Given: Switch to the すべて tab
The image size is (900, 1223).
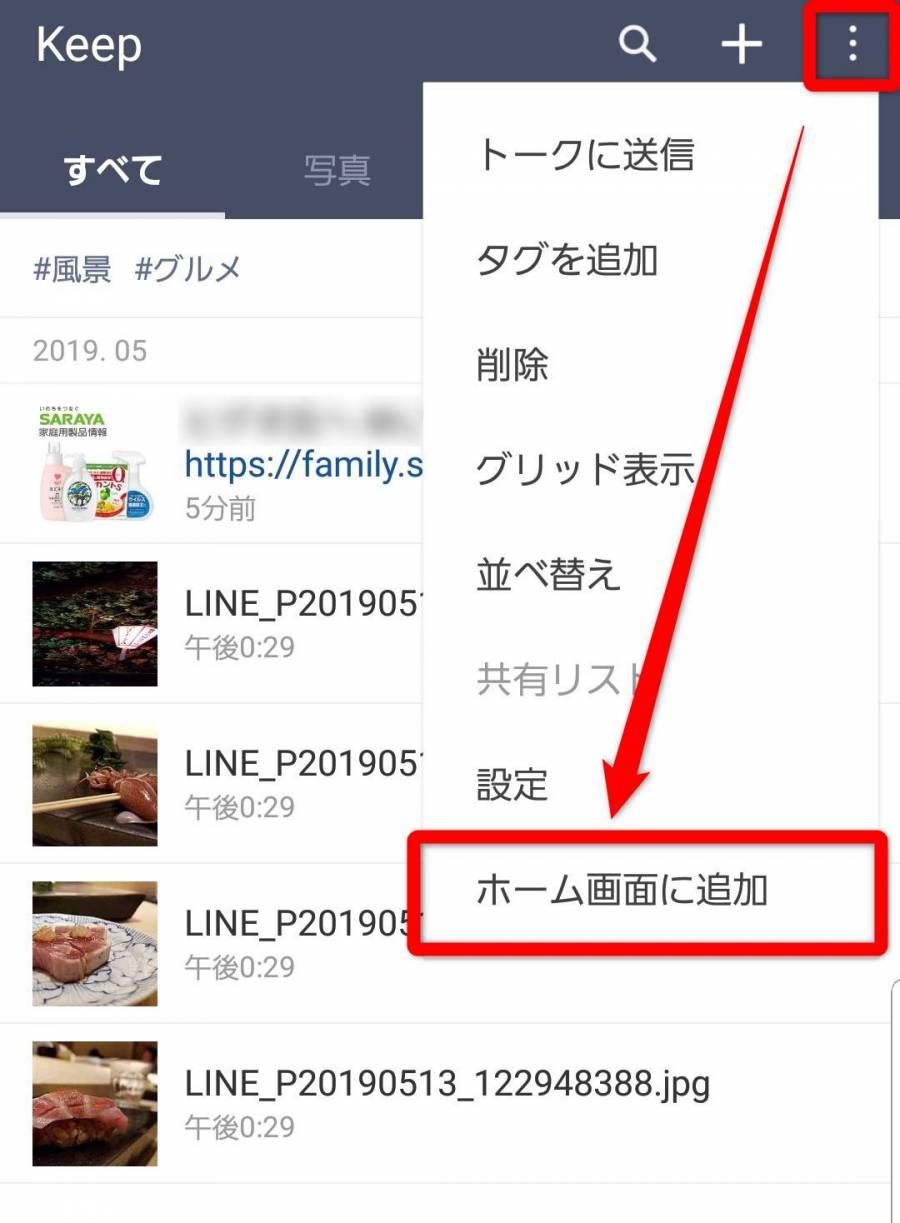Looking at the screenshot, I should click(113, 171).
